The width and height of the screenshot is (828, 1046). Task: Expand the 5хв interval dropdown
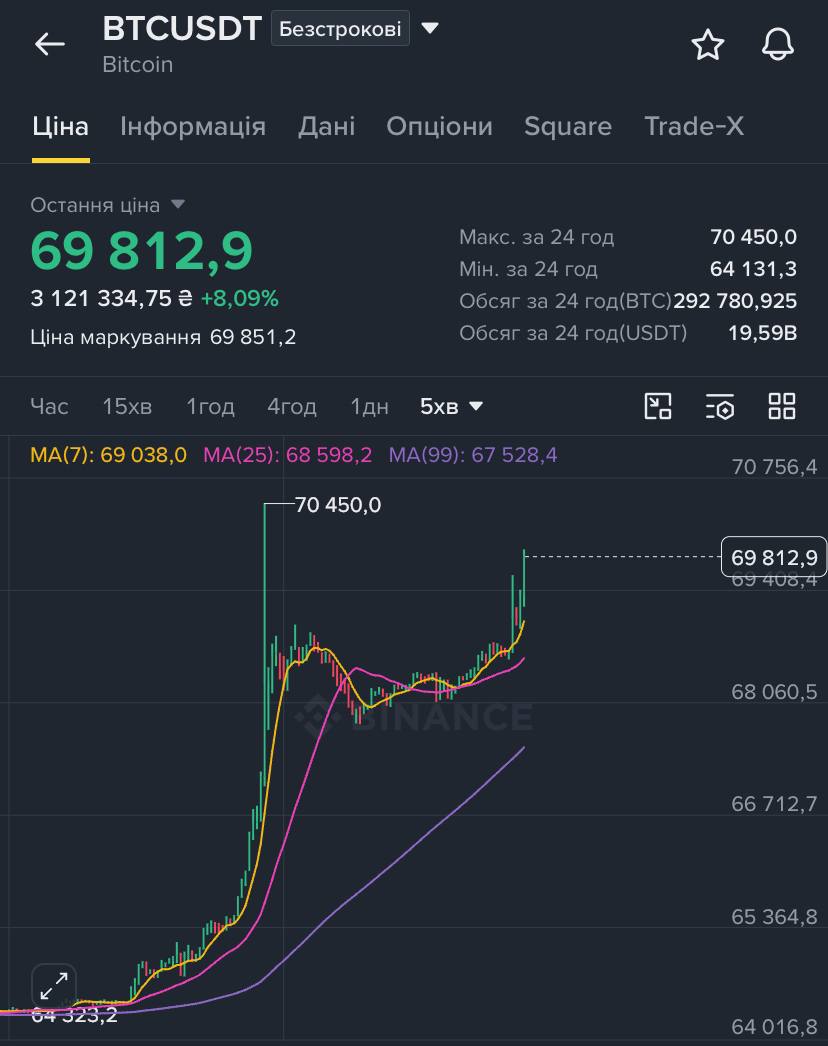(x=451, y=406)
